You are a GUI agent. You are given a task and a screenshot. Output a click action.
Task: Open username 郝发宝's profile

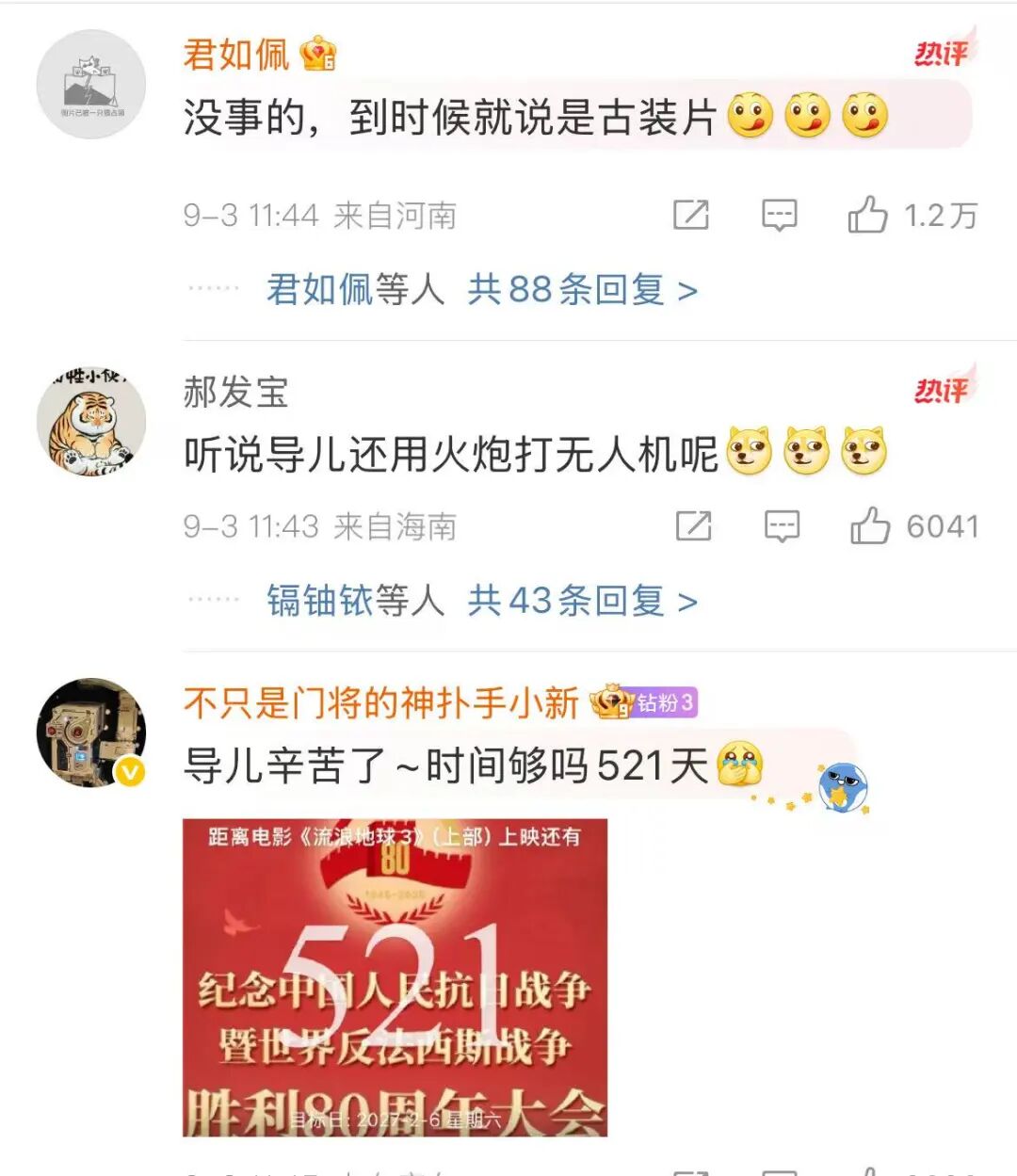pyautogui.click(x=236, y=392)
